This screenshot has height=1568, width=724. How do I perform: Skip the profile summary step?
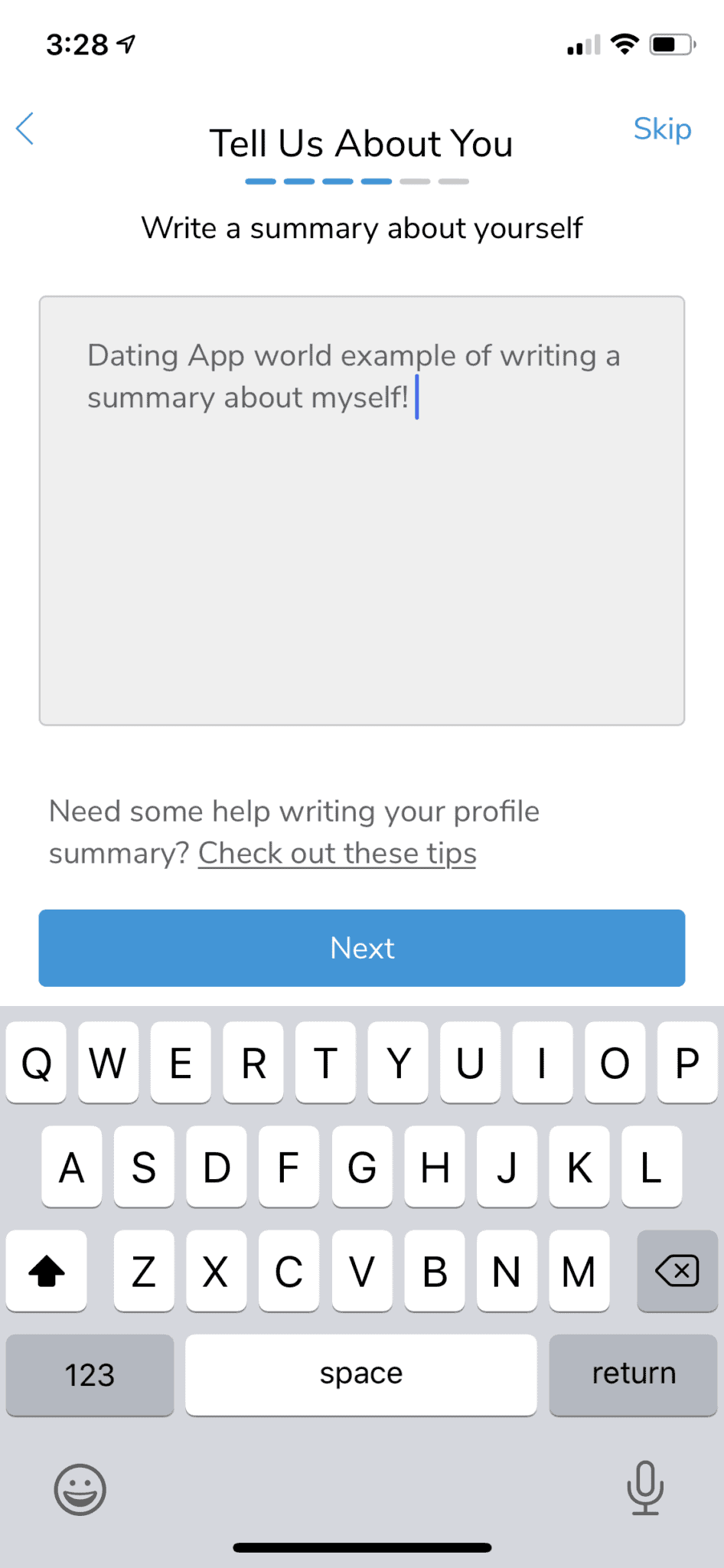tap(662, 129)
